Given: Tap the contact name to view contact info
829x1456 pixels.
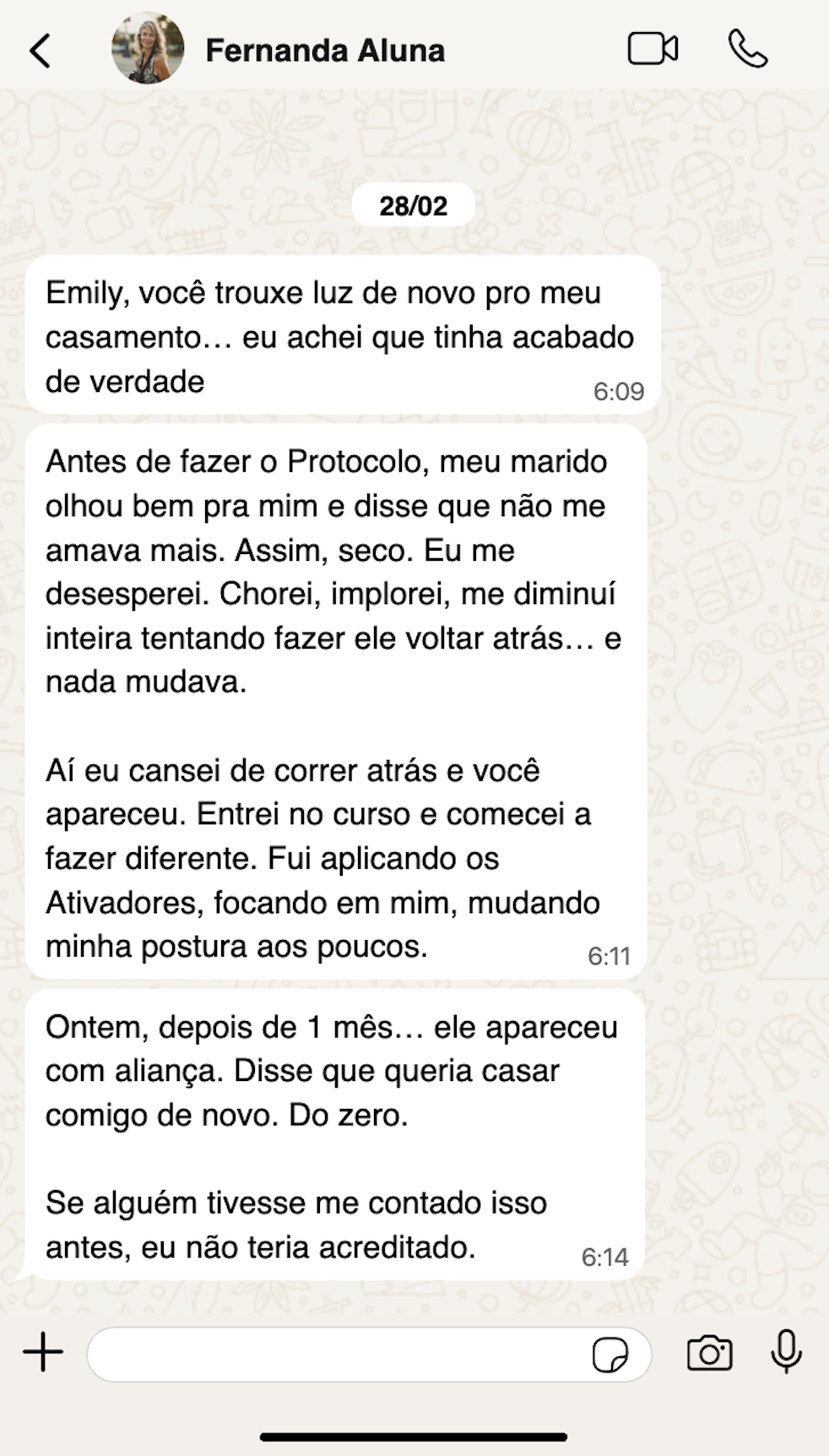Looking at the screenshot, I should (325, 48).
